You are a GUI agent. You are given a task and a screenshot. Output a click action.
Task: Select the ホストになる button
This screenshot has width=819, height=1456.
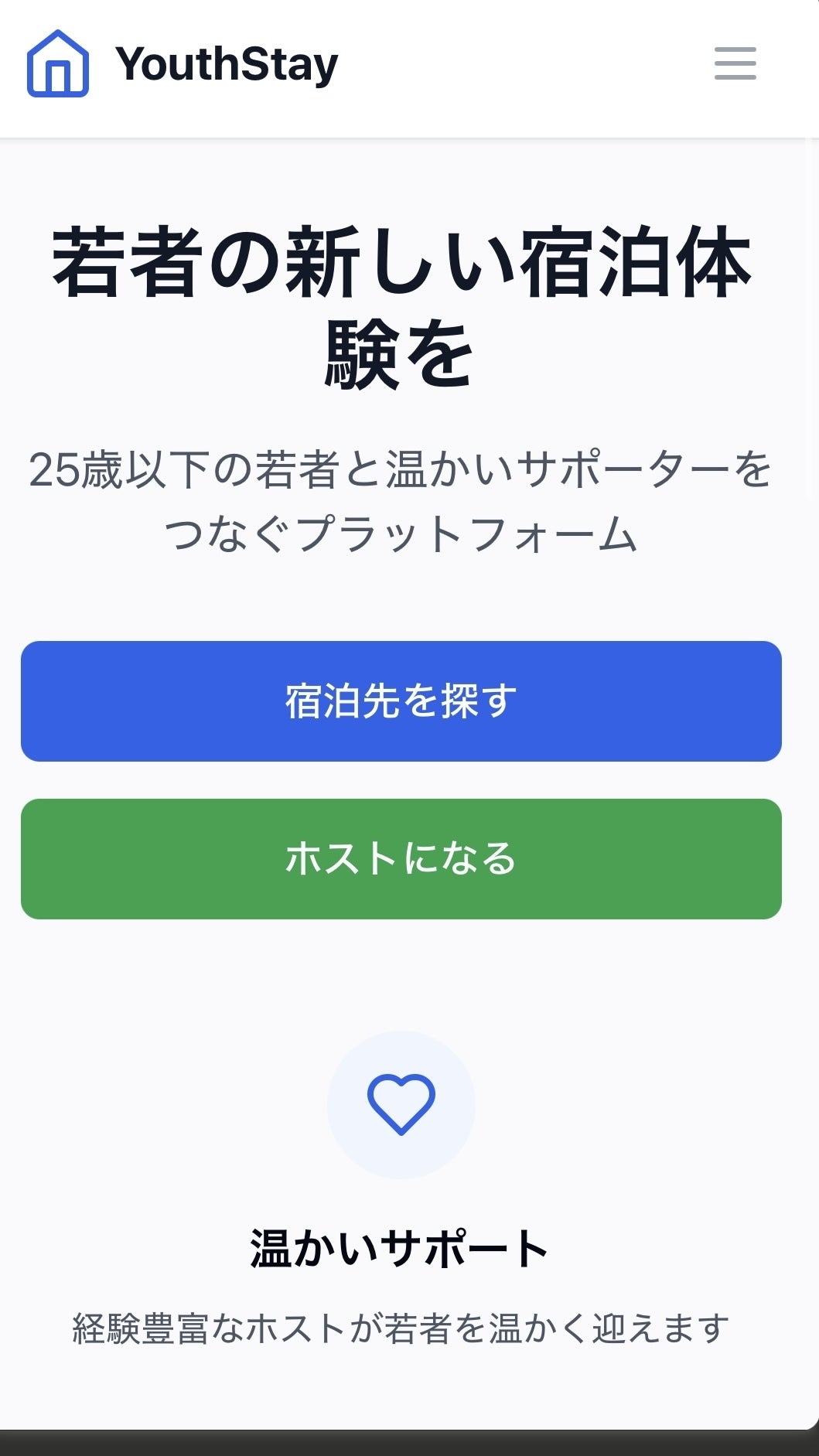click(x=401, y=859)
